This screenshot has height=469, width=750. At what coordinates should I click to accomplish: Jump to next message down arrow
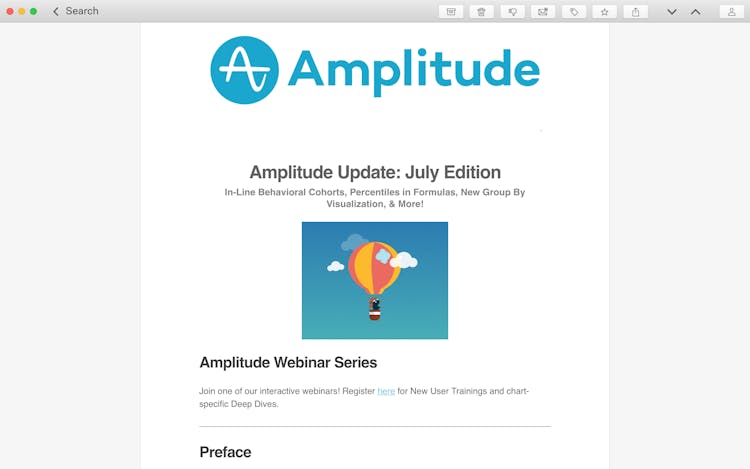click(672, 11)
